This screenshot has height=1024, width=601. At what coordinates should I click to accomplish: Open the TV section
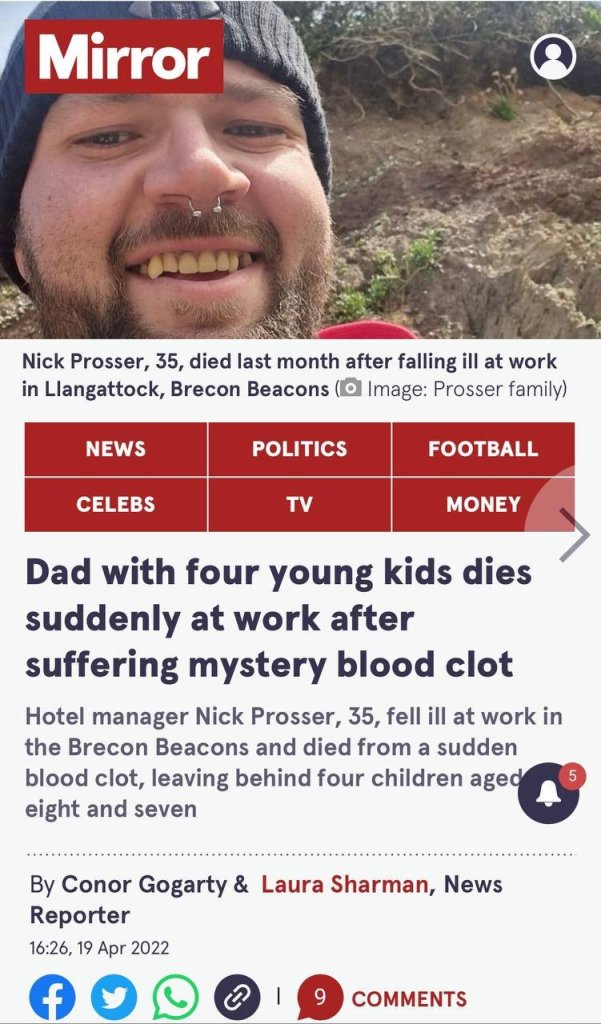[x=299, y=504]
